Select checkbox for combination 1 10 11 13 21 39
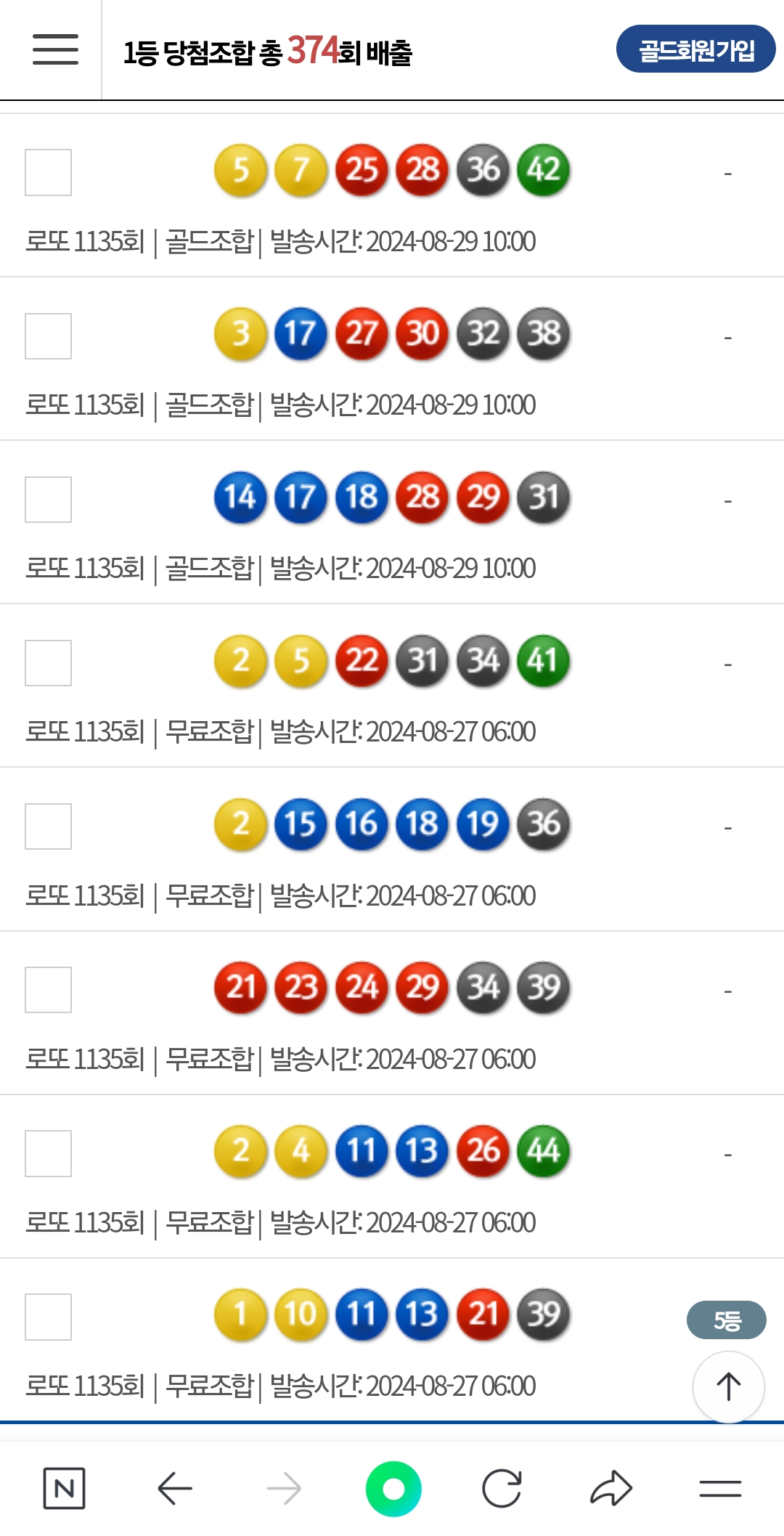 [x=48, y=1317]
